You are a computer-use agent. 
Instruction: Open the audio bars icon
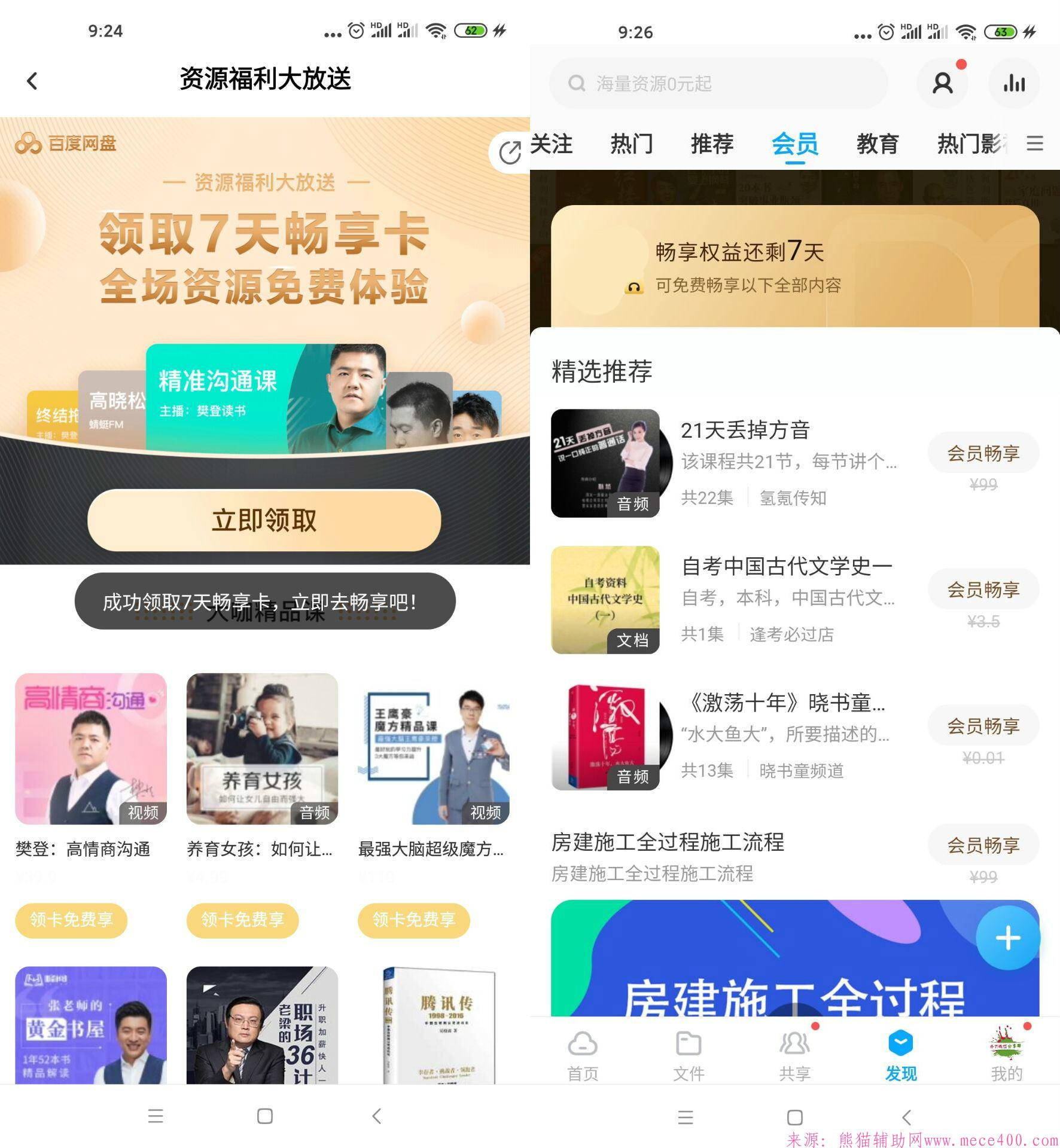click(x=1014, y=83)
